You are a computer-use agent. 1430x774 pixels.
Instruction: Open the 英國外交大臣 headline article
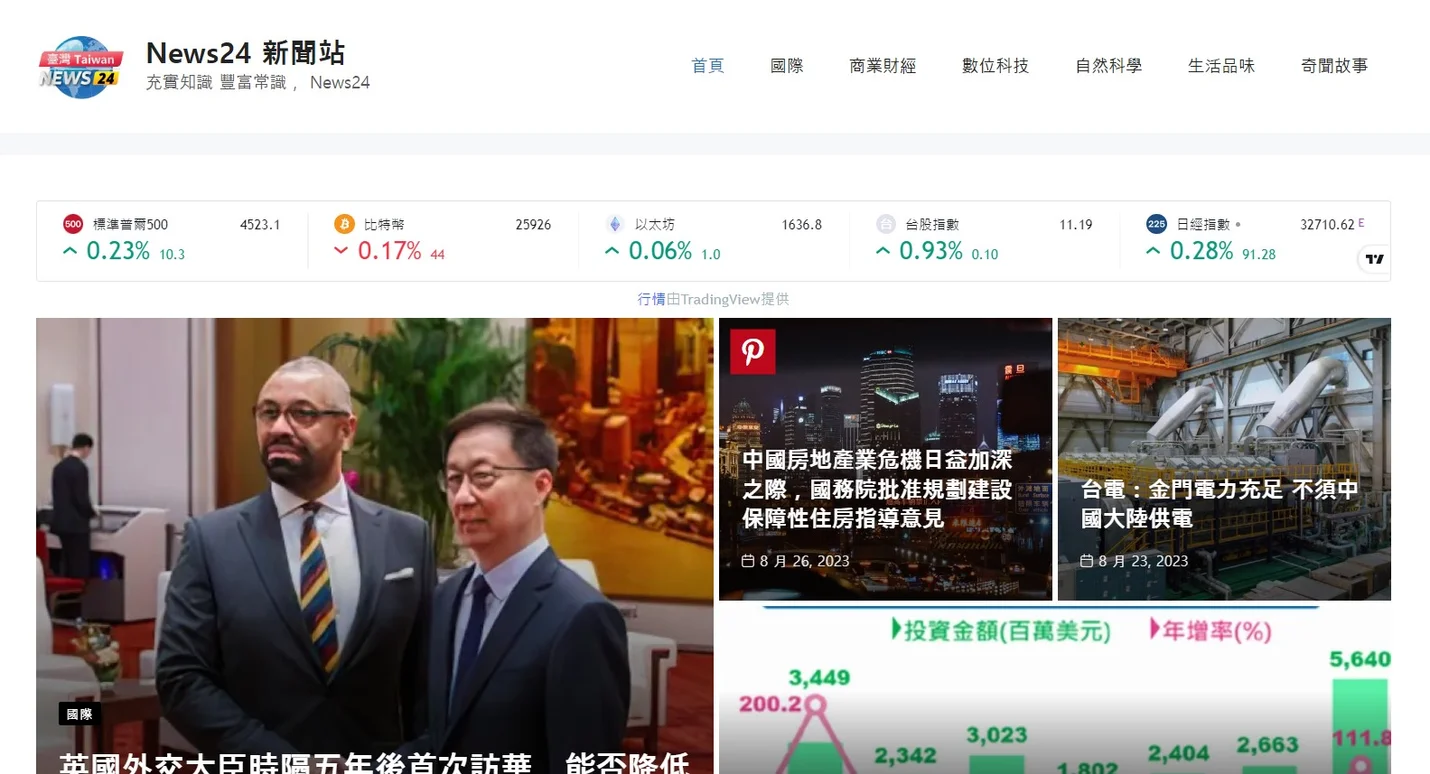(374, 762)
